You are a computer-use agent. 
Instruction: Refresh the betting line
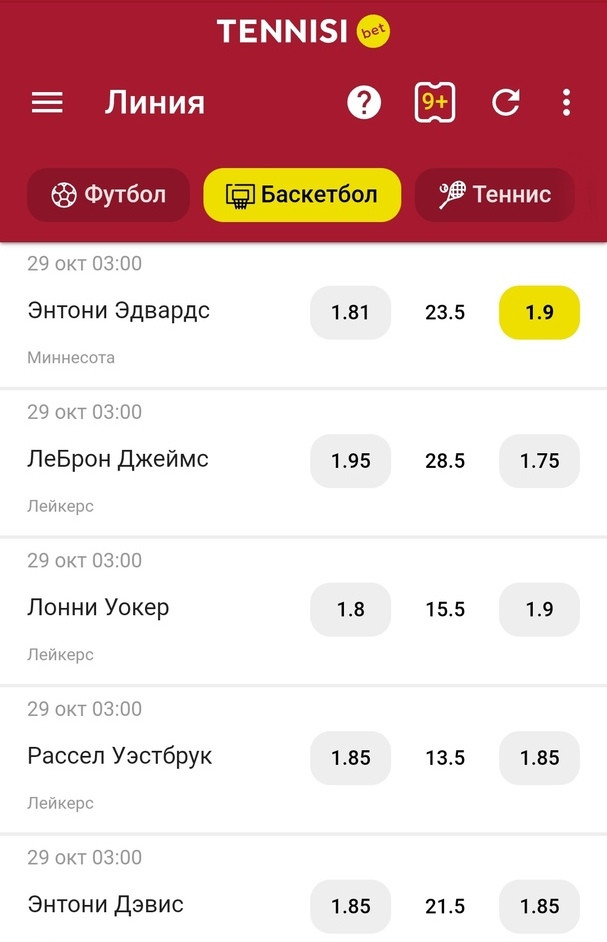click(x=506, y=102)
